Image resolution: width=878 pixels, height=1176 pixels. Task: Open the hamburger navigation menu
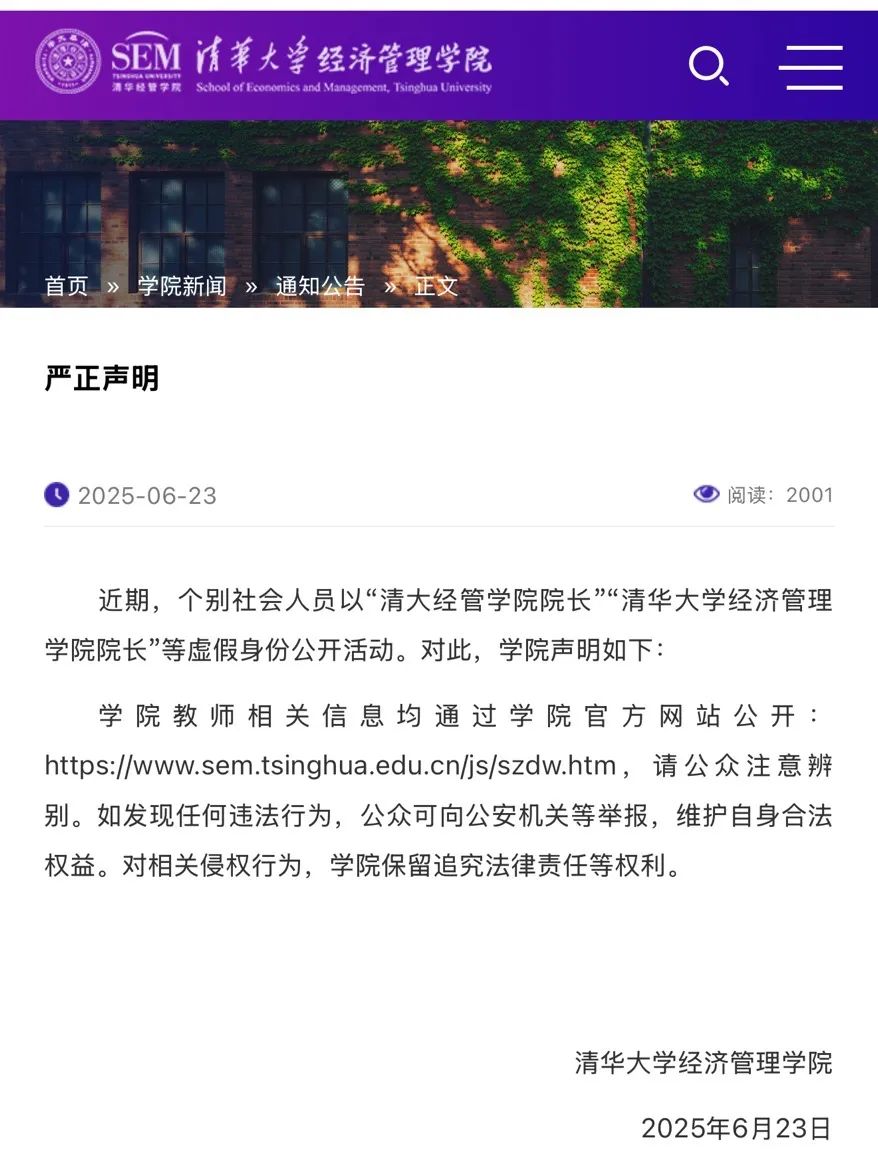[x=811, y=67]
